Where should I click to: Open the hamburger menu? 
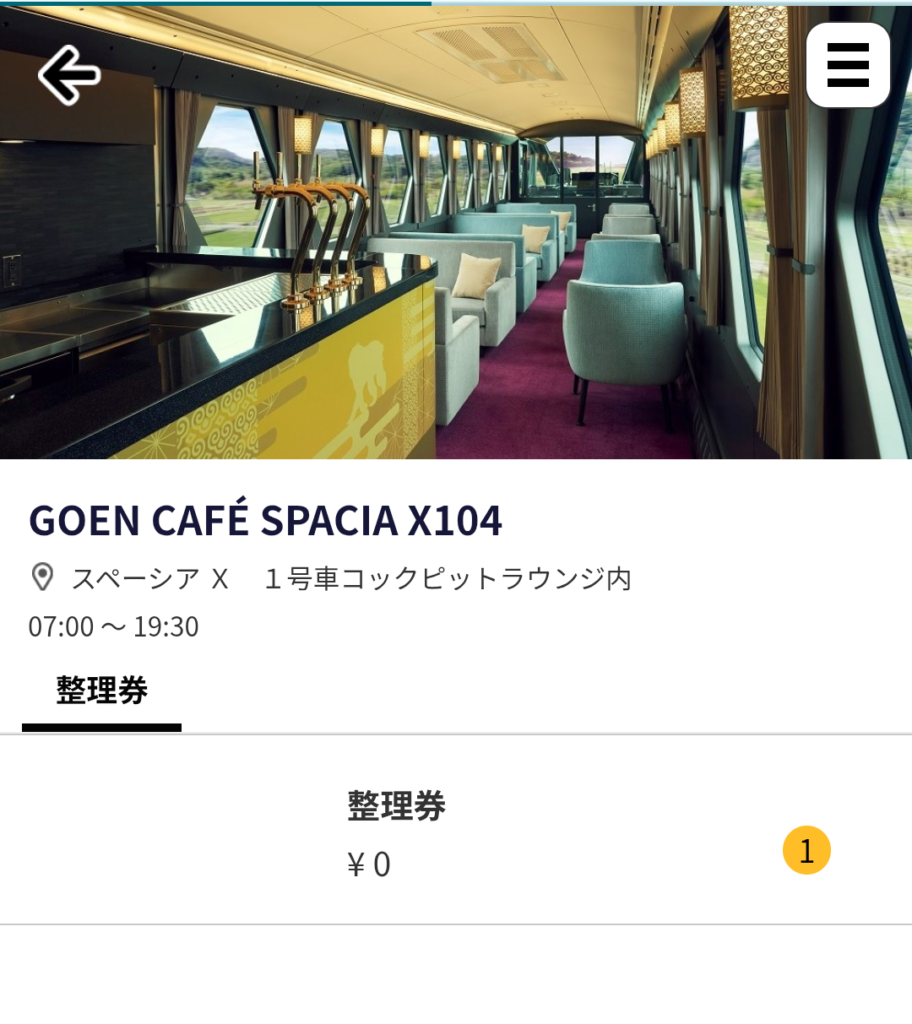(x=847, y=65)
